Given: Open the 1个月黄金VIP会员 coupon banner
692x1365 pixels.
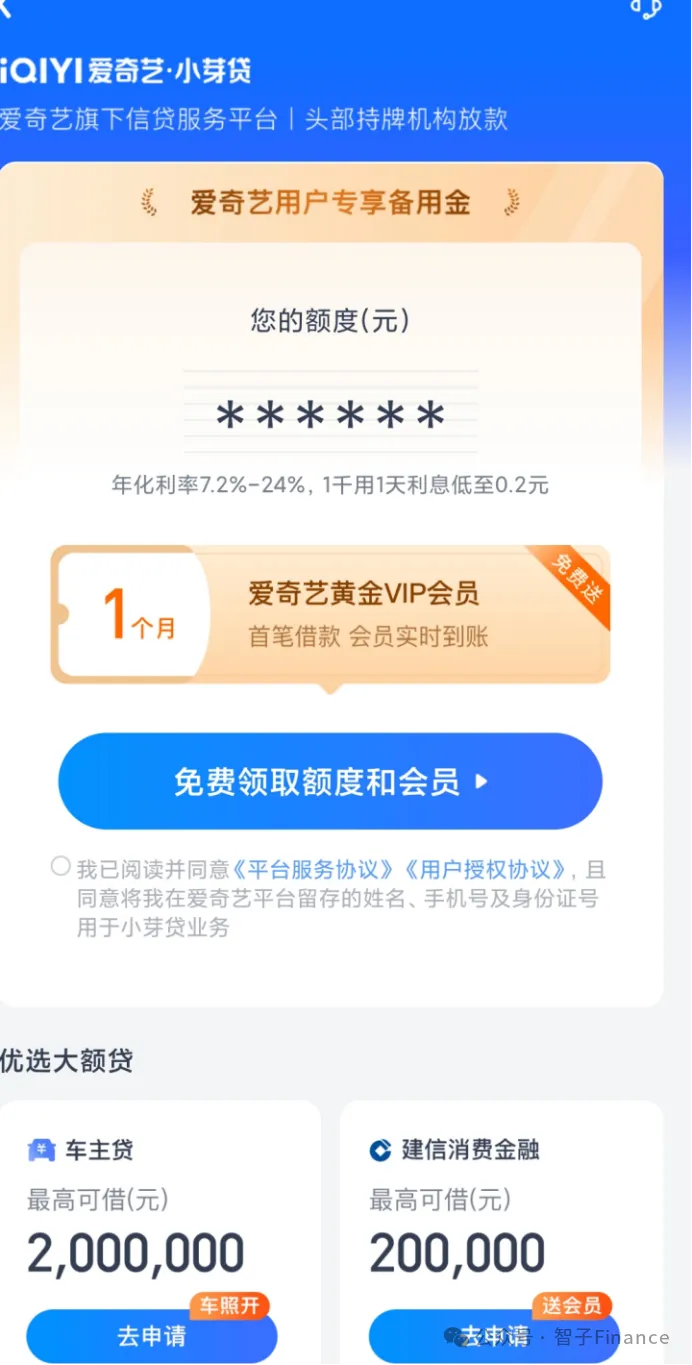Looking at the screenshot, I should (330, 614).
